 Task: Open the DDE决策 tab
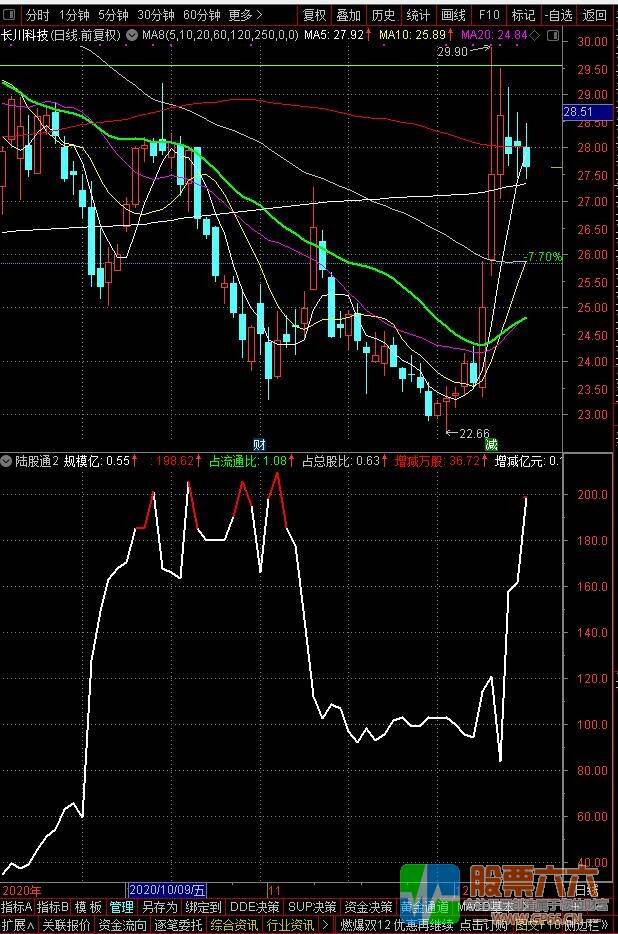[254, 907]
